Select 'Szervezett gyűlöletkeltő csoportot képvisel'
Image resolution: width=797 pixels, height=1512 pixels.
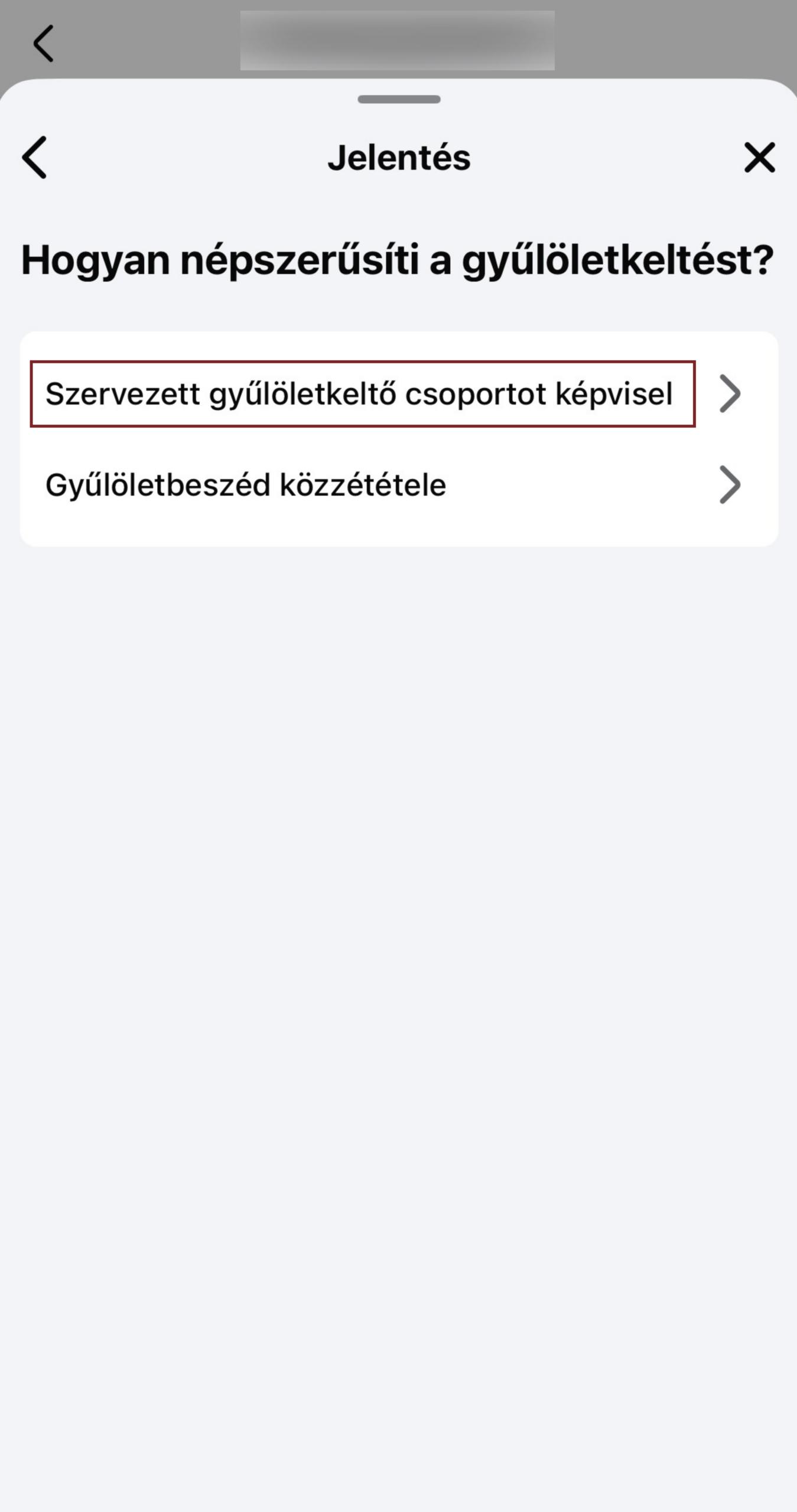pos(362,394)
